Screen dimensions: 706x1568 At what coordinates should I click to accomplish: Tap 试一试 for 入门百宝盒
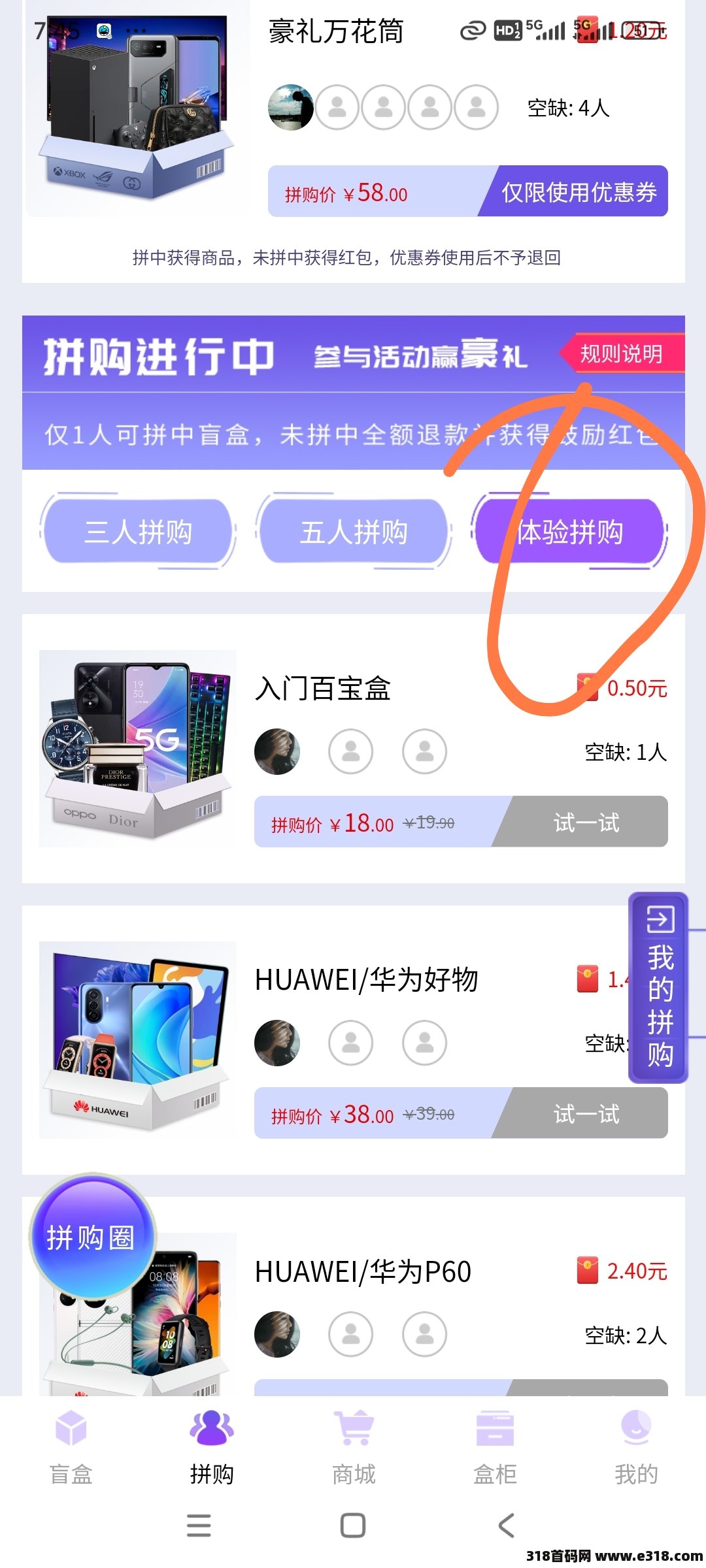click(x=586, y=823)
